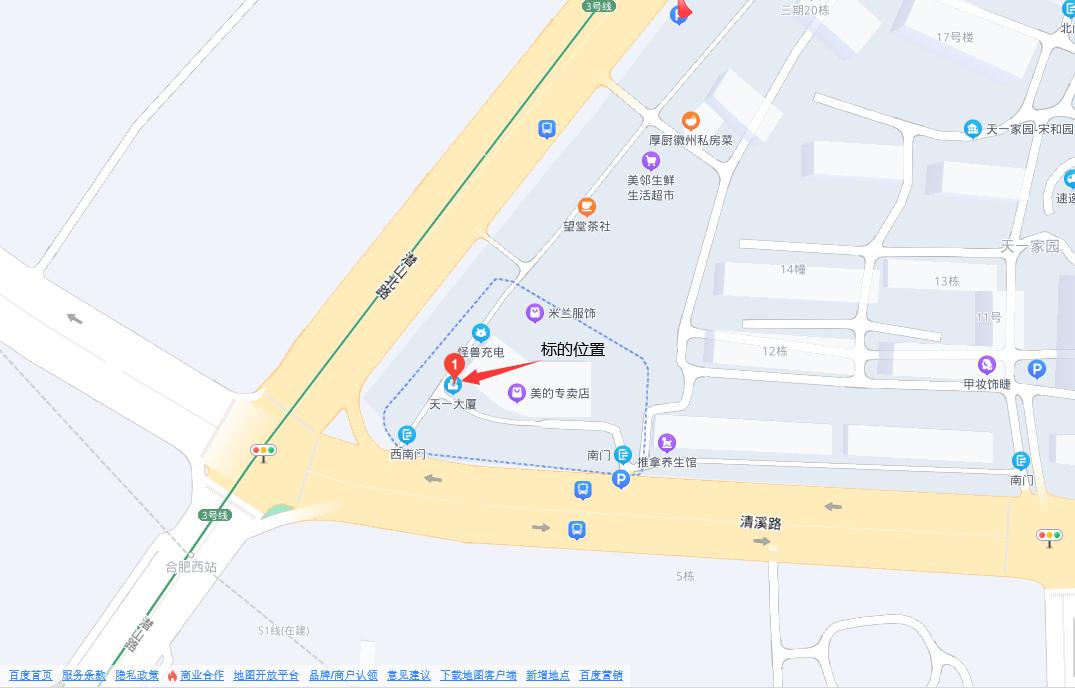Image resolution: width=1075 pixels, height=688 pixels.
Task: Open the 百度营销 link
Action: click(600, 676)
